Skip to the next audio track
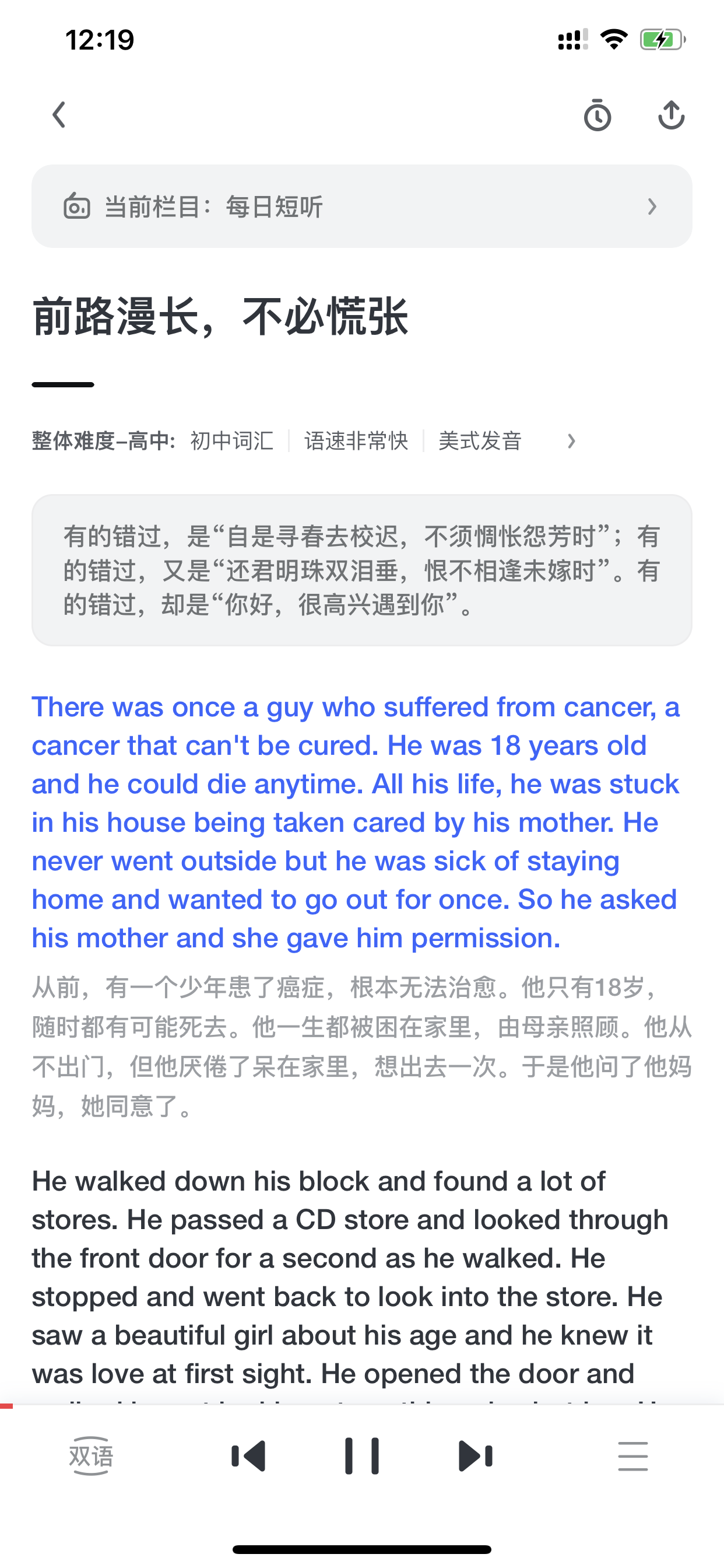The height and width of the screenshot is (1568, 724). pyautogui.click(x=475, y=1456)
